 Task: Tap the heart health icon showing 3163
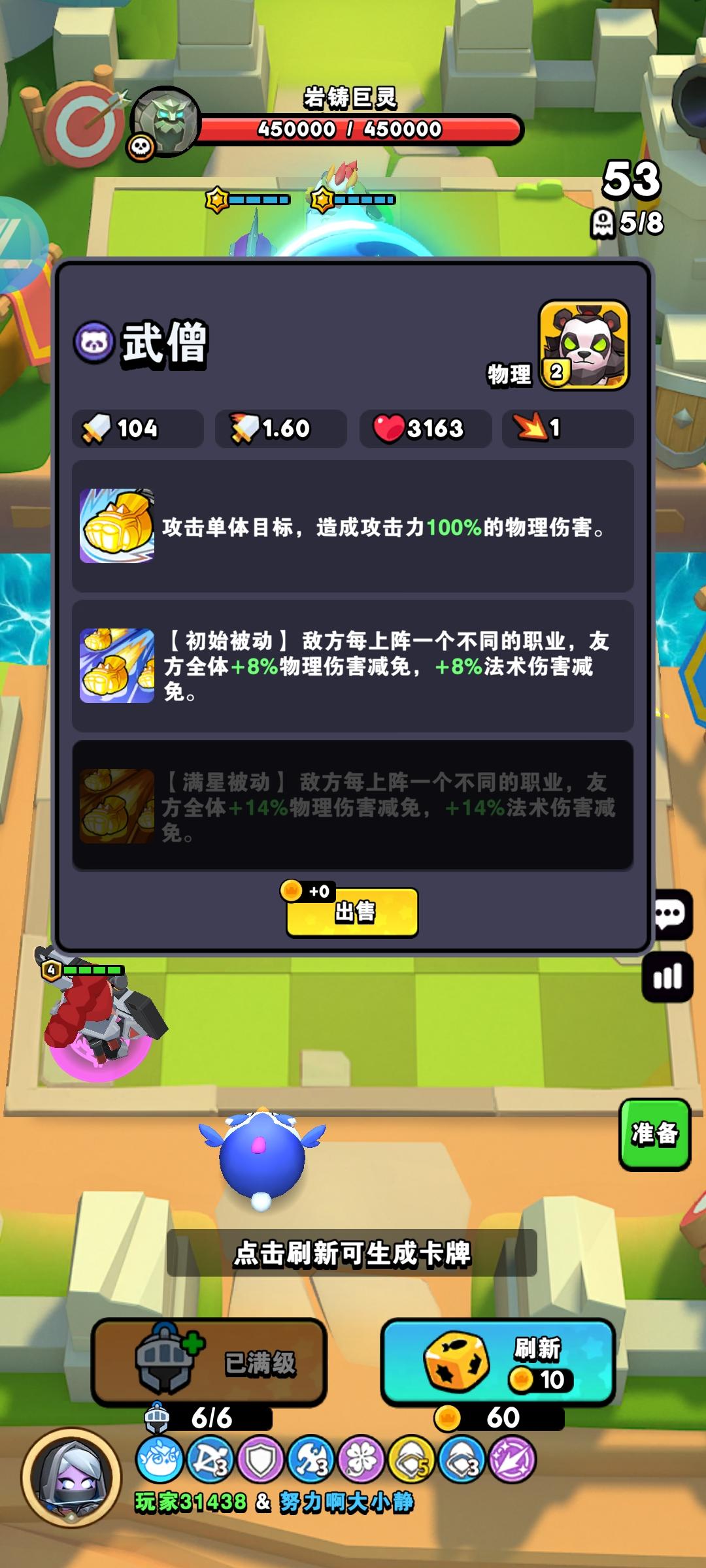[390, 428]
